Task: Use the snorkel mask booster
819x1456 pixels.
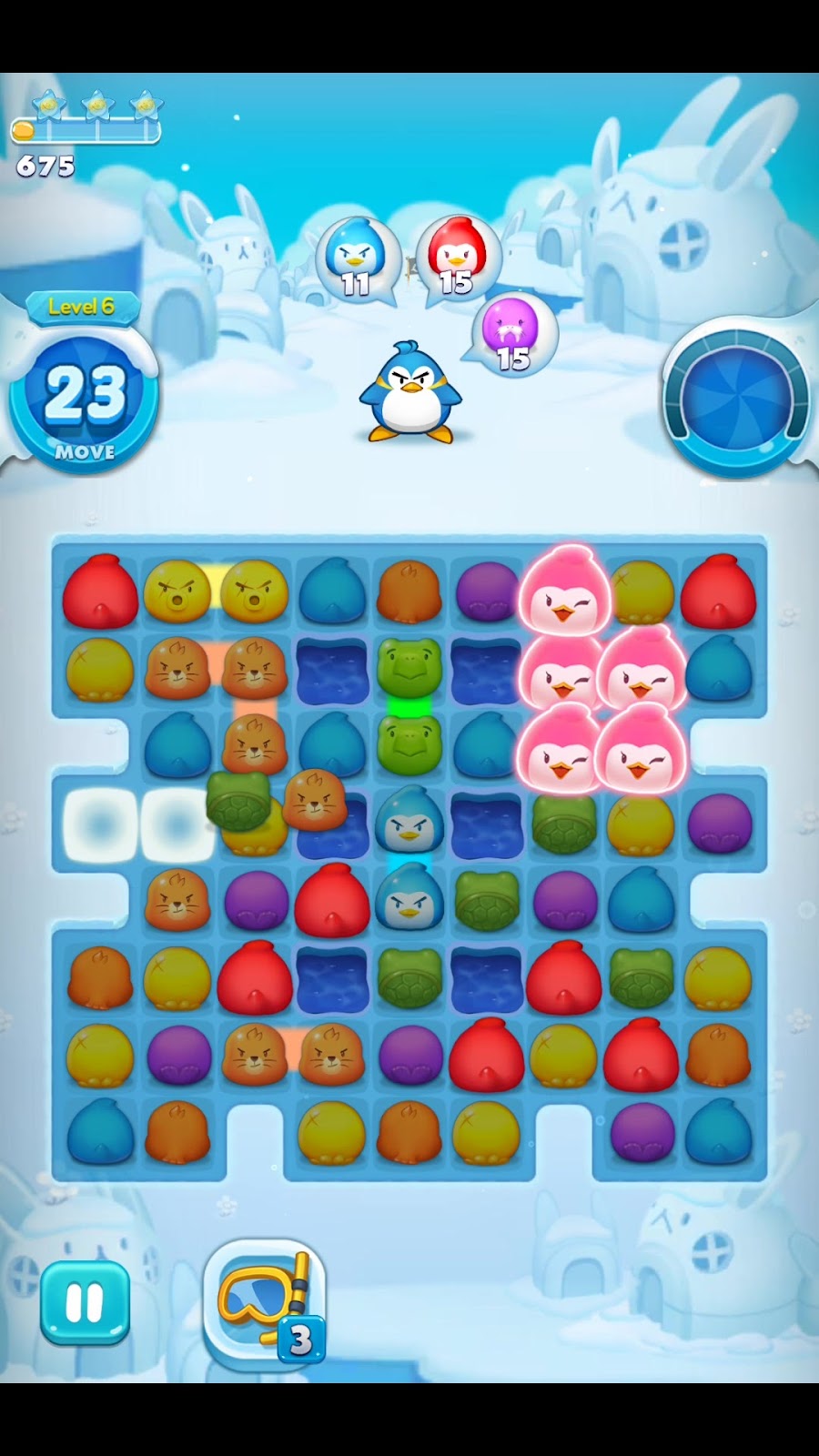Action: (x=264, y=1303)
